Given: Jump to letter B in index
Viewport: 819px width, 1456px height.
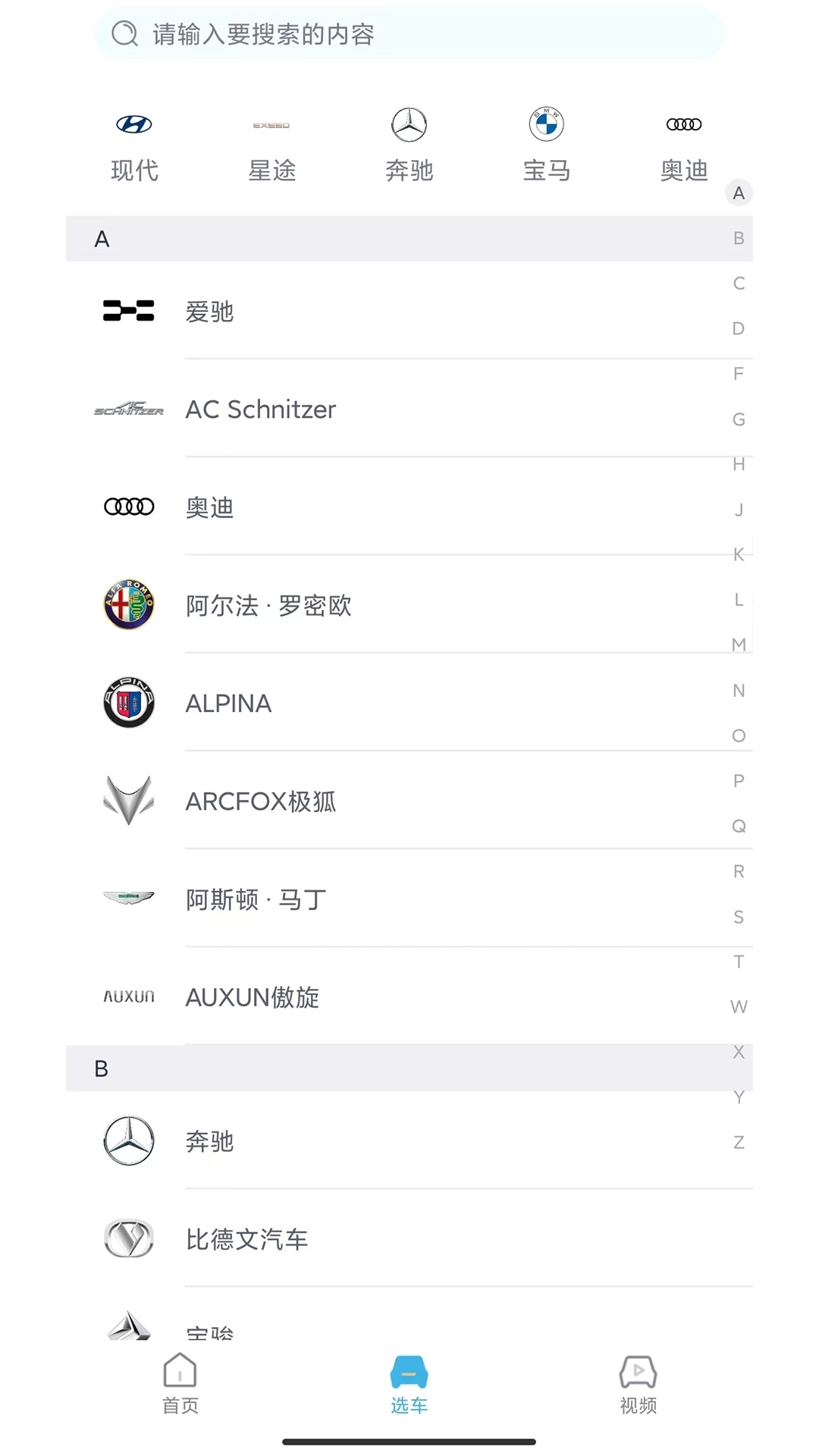Looking at the screenshot, I should tap(739, 237).
